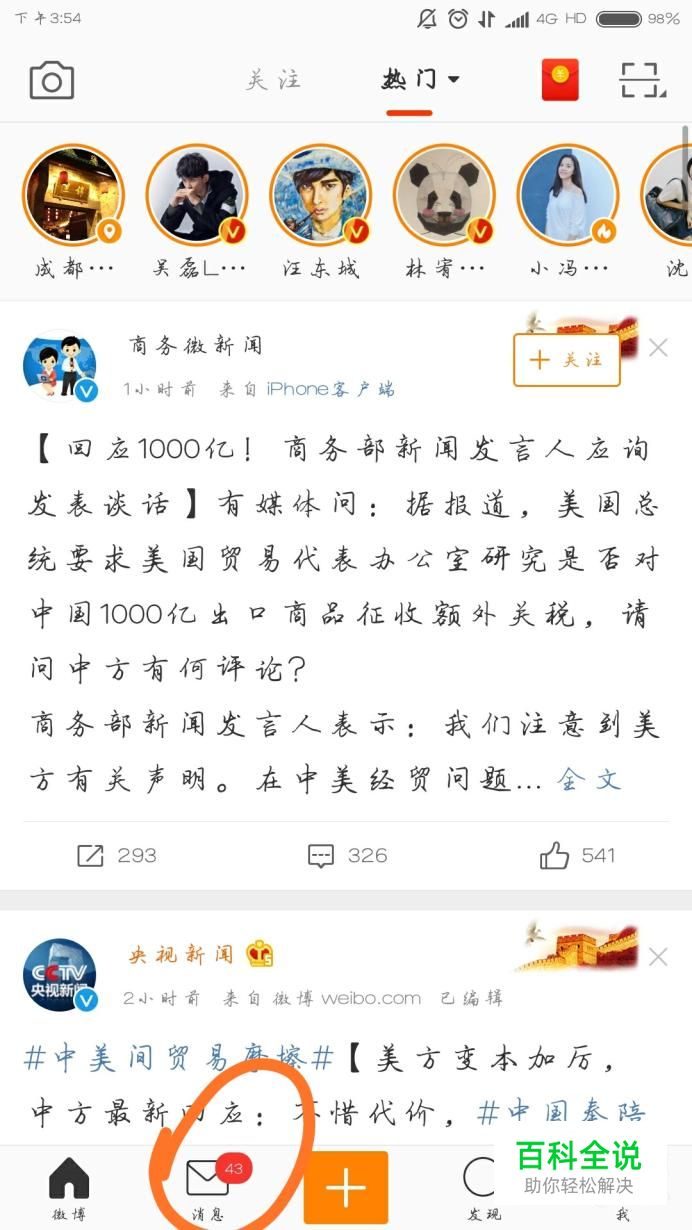This screenshot has width=692, height=1230.
Task: Comment on the 商务微新闻 post
Action: coord(347,855)
